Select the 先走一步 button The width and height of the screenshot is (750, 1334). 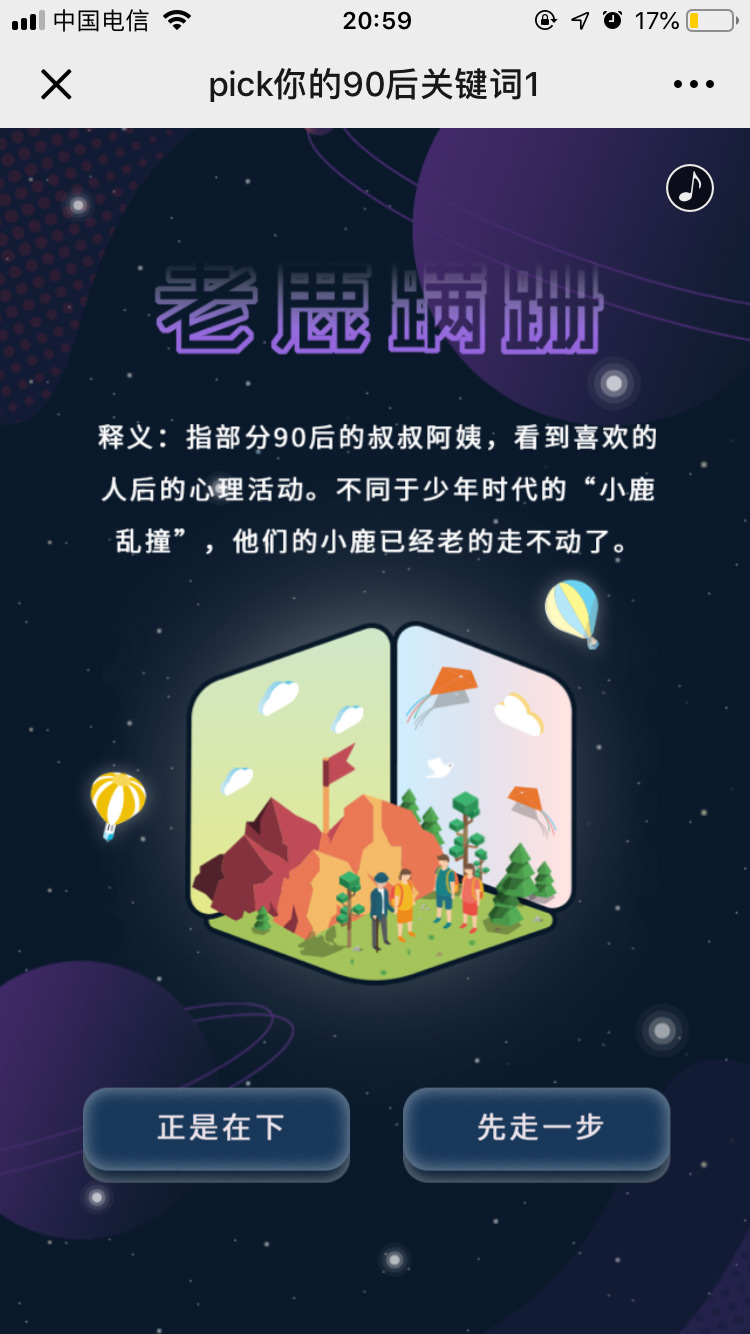pyautogui.click(x=537, y=1128)
